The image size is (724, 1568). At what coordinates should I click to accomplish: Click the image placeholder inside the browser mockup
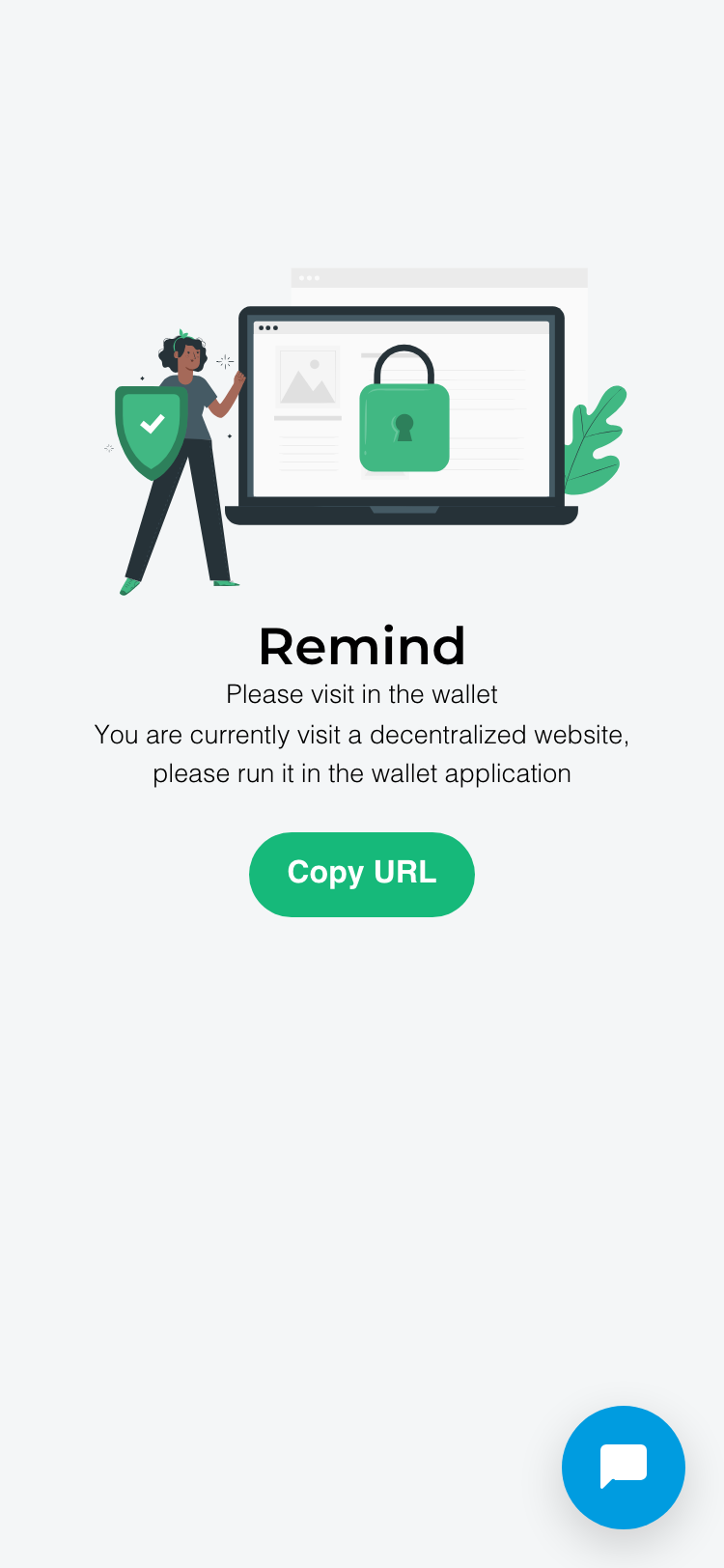[x=306, y=375]
